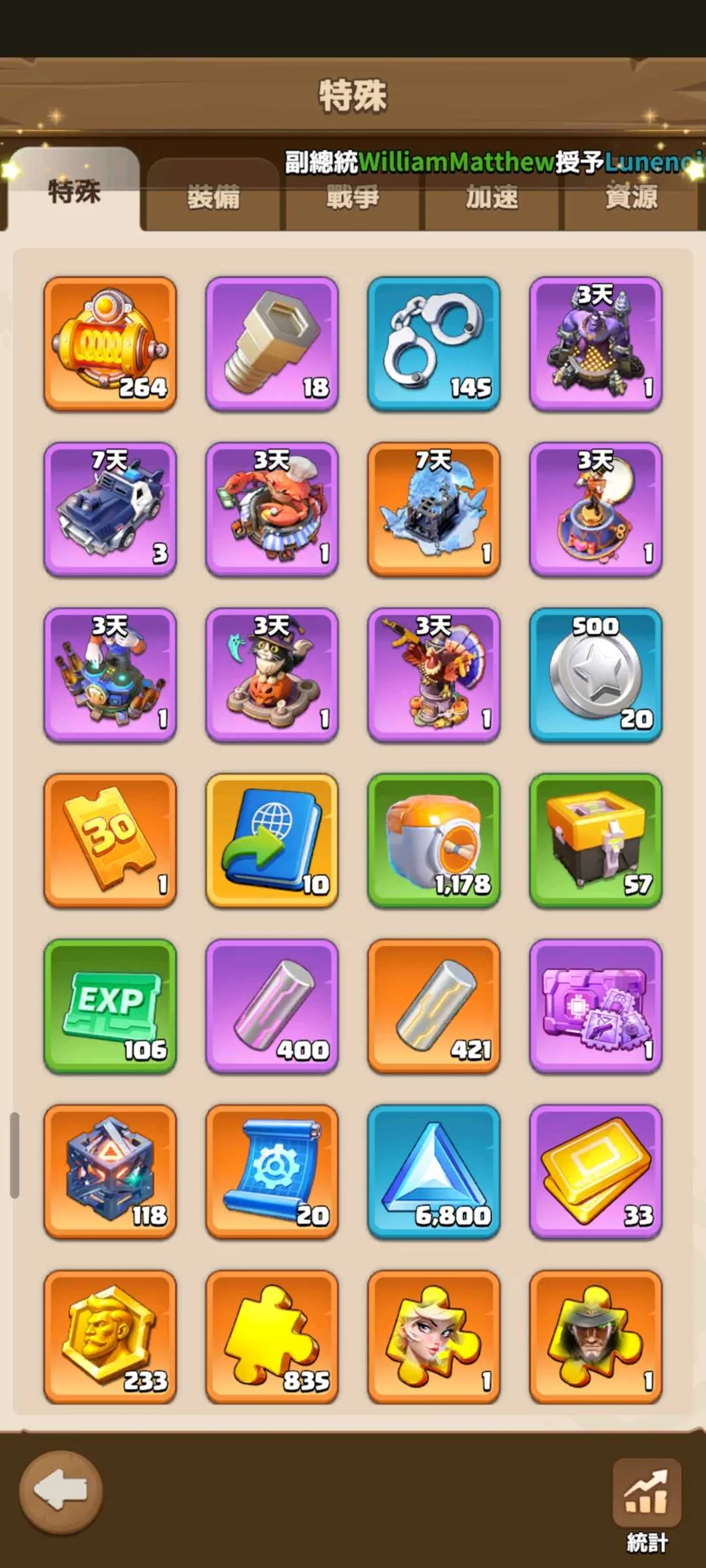The width and height of the screenshot is (706, 1568).
Task: Select the plain yellow puzzle piece
Action: click(x=272, y=1337)
